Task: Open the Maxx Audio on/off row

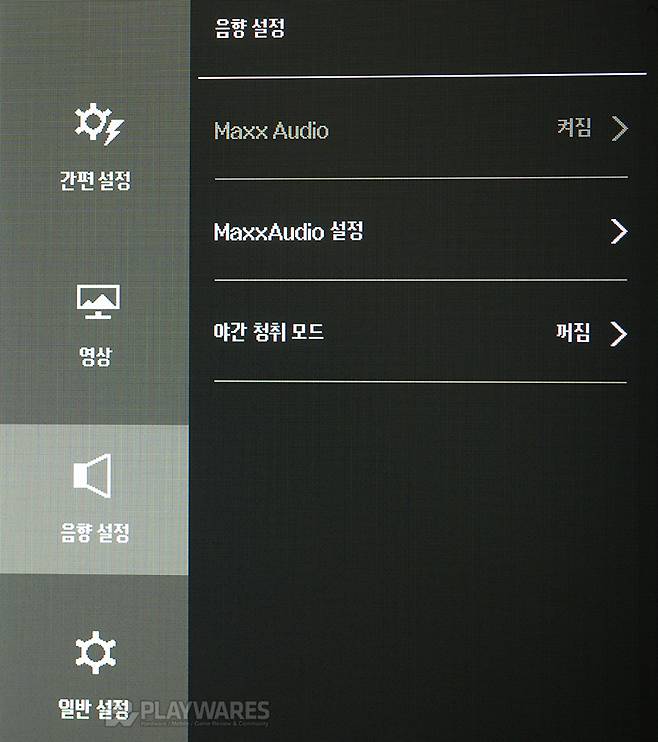Action: tap(420, 130)
